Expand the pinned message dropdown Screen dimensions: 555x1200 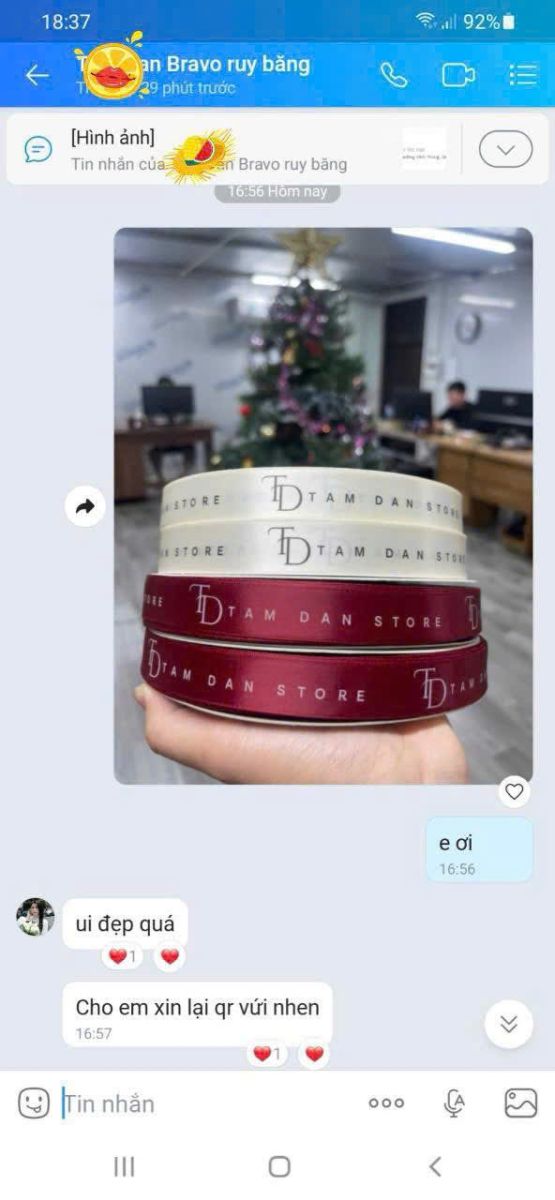[x=505, y=150]
